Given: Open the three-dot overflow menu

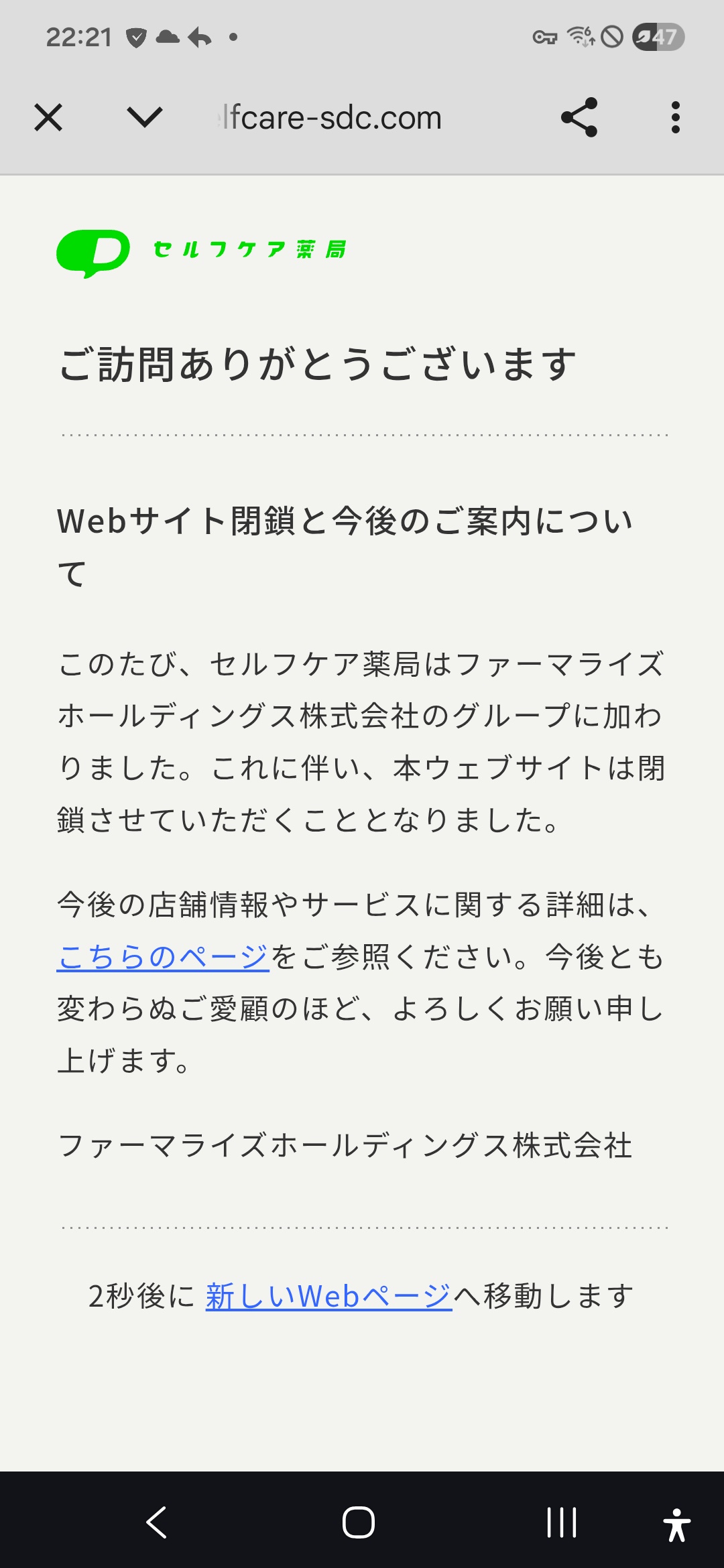Looking at the screenshot, I should 675,118.
